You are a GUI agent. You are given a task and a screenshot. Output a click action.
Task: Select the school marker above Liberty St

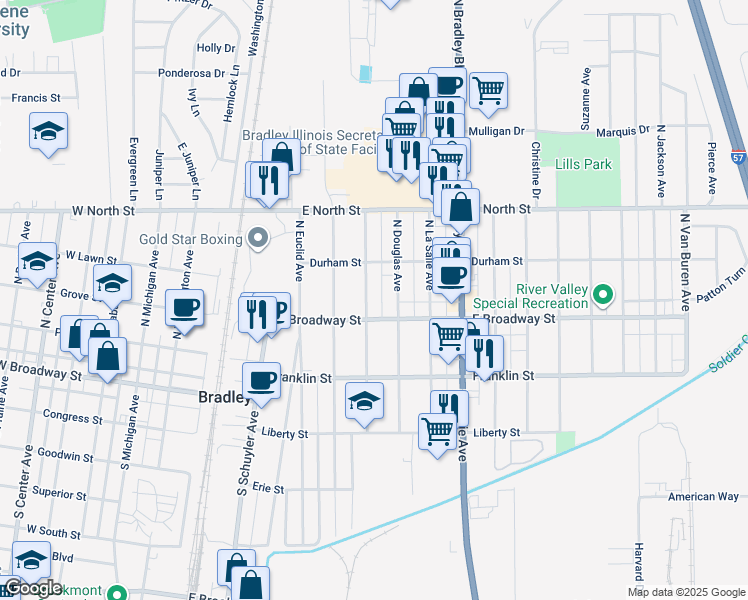pos(364,402)
